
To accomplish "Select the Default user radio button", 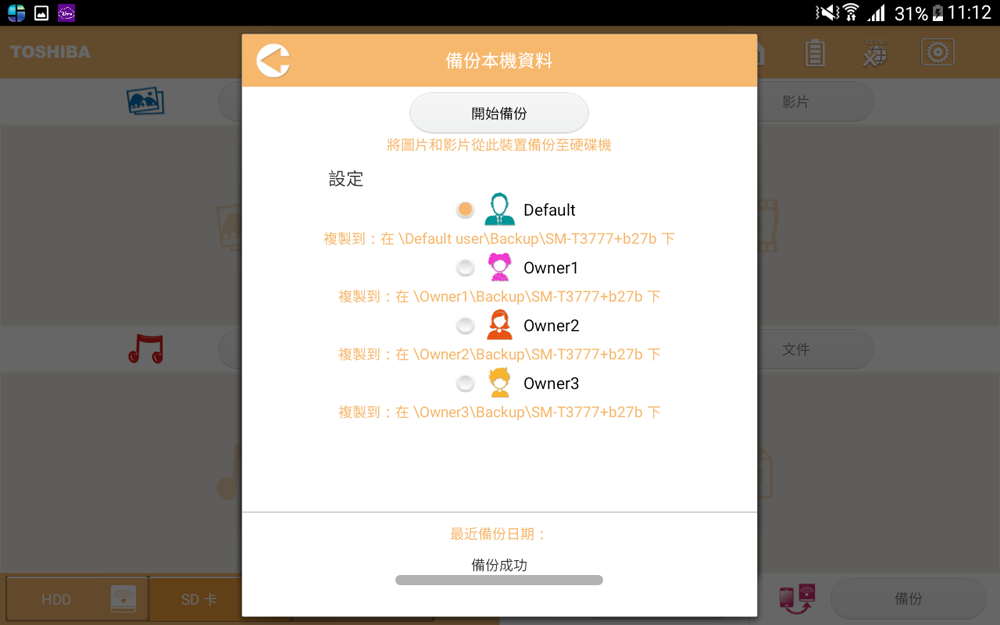I will [465, 210].
